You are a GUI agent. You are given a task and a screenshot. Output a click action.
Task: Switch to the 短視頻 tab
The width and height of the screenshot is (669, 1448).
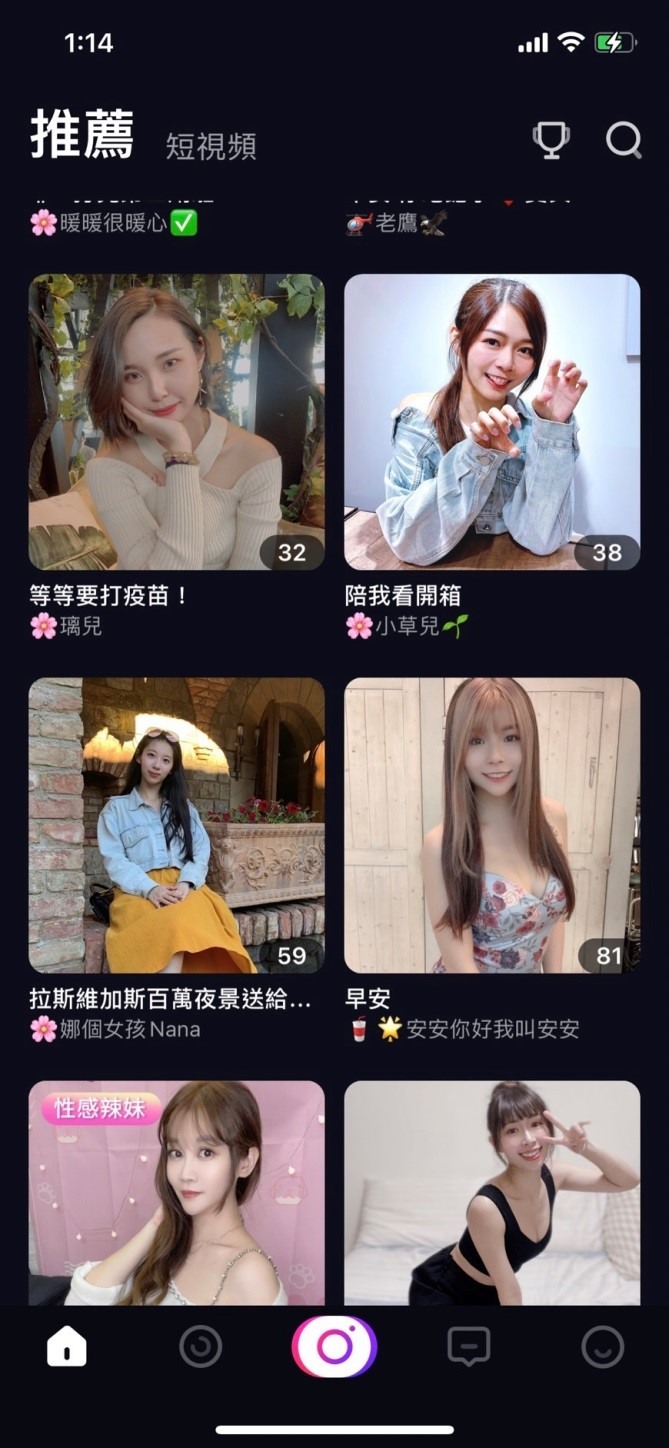pos(211,146)
